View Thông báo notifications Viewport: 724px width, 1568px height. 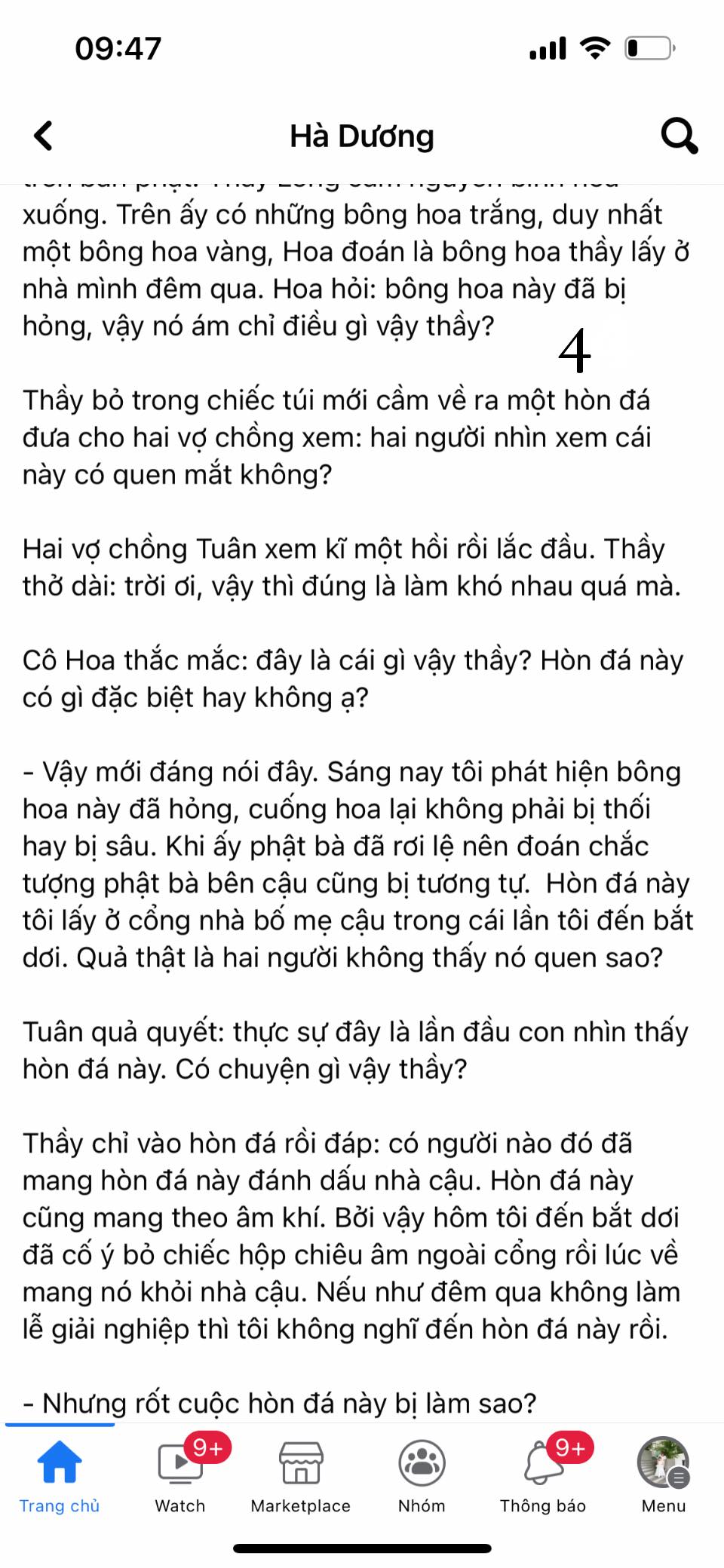click(543, 1475)
